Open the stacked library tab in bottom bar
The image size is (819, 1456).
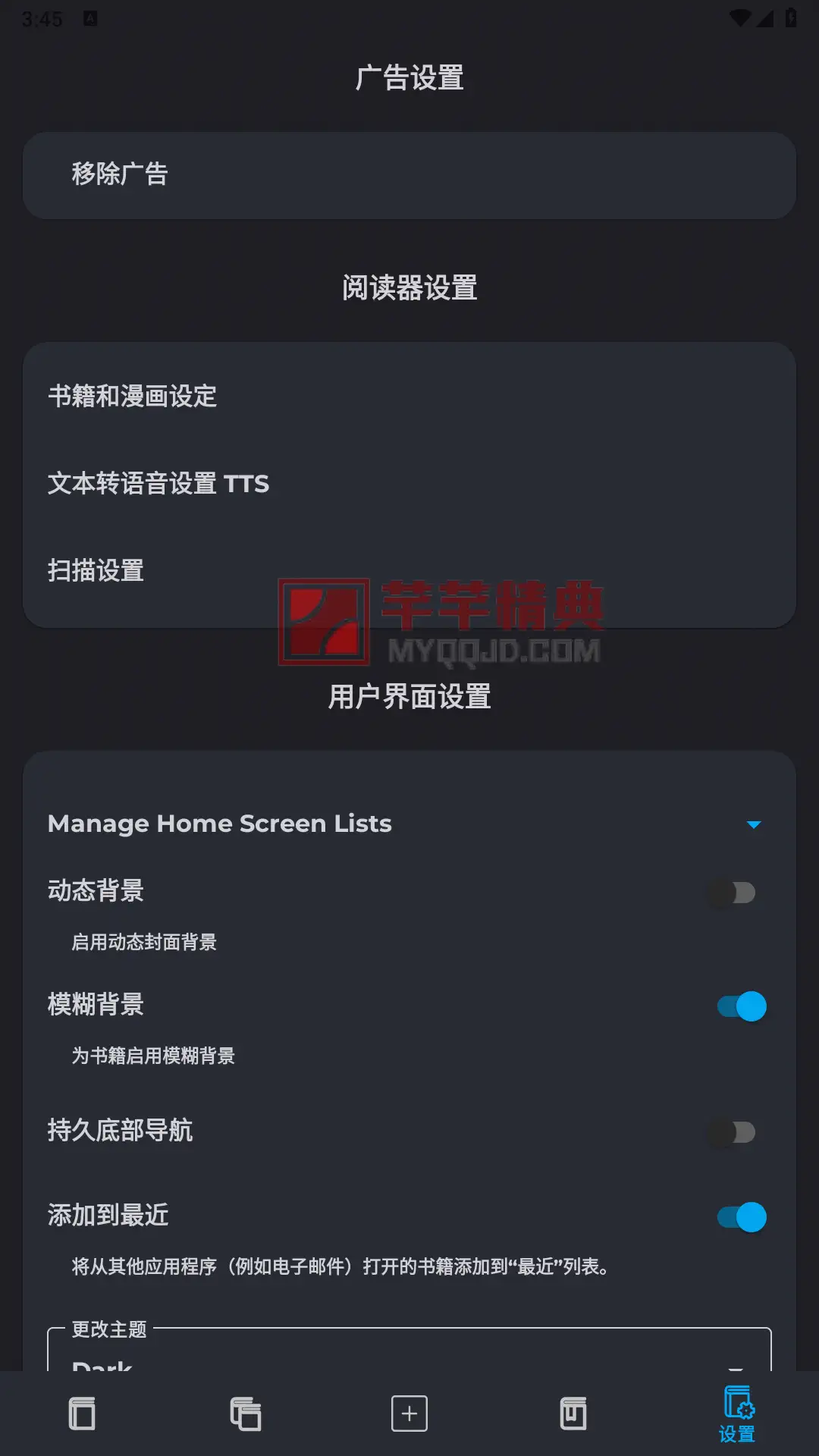[x=246, y=1414]
